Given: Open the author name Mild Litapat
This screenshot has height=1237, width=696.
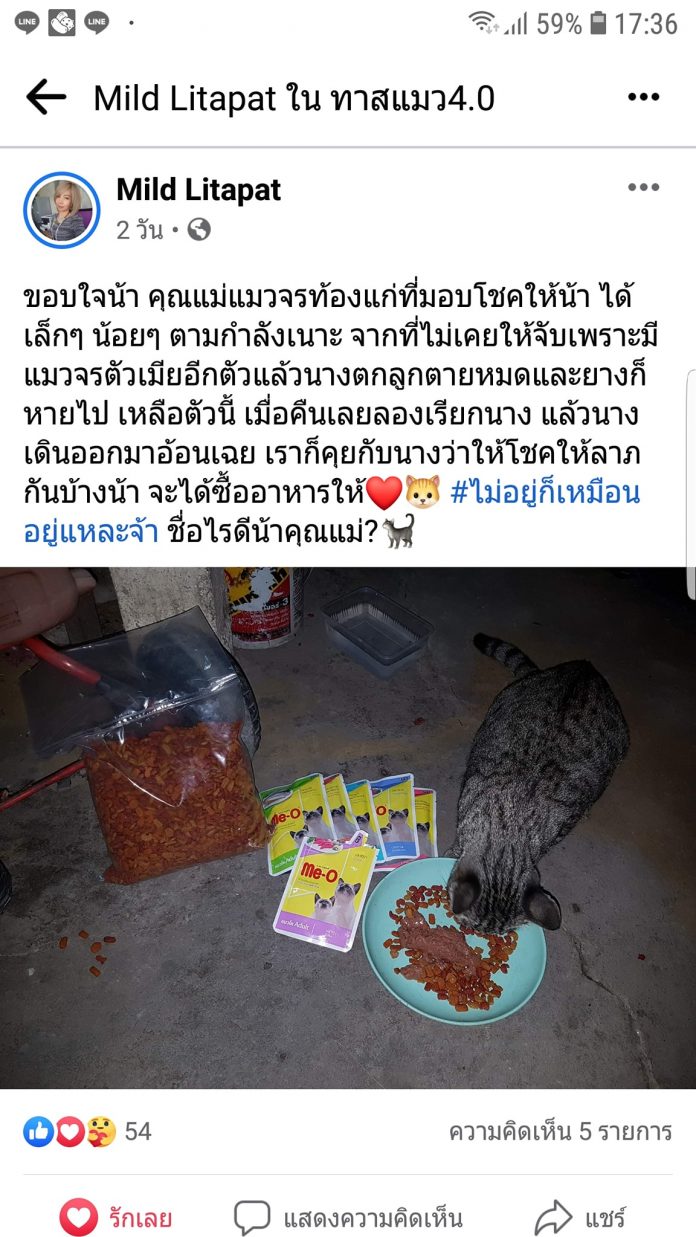Looking at the screenshot, I should pos(199,189).
